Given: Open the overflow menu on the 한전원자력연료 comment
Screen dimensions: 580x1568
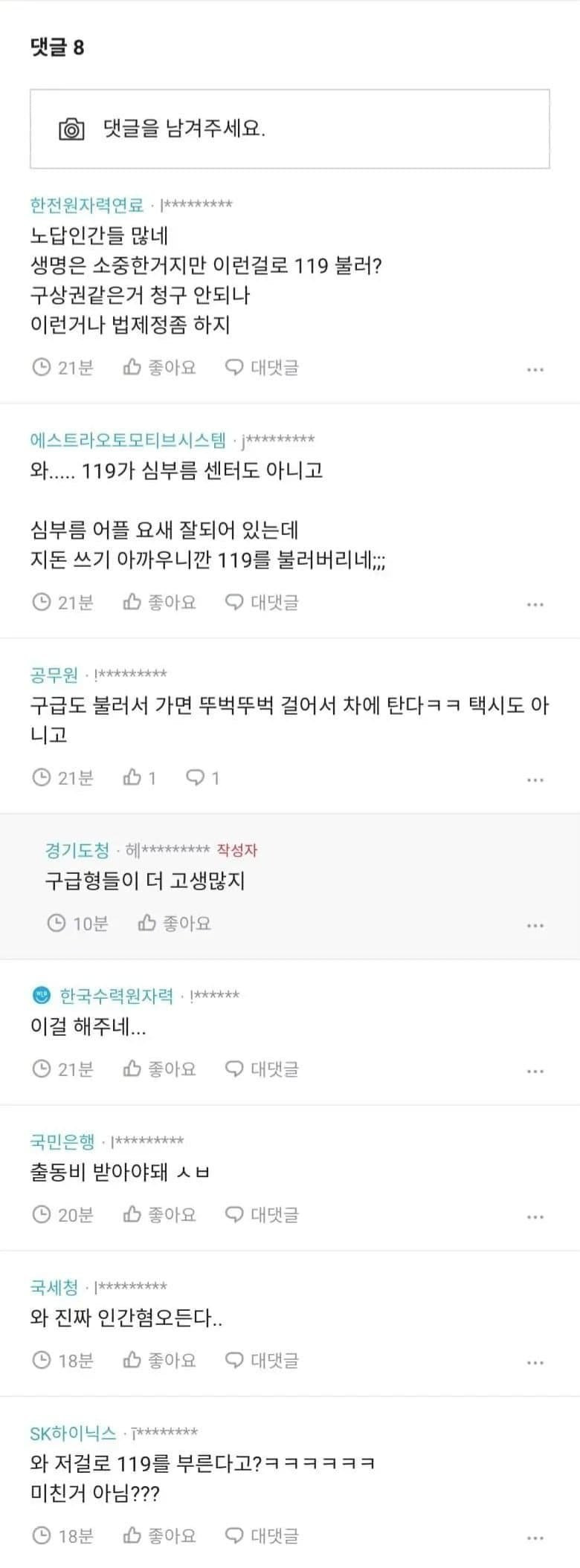Looking at the screenshot, I should point(535,369).
